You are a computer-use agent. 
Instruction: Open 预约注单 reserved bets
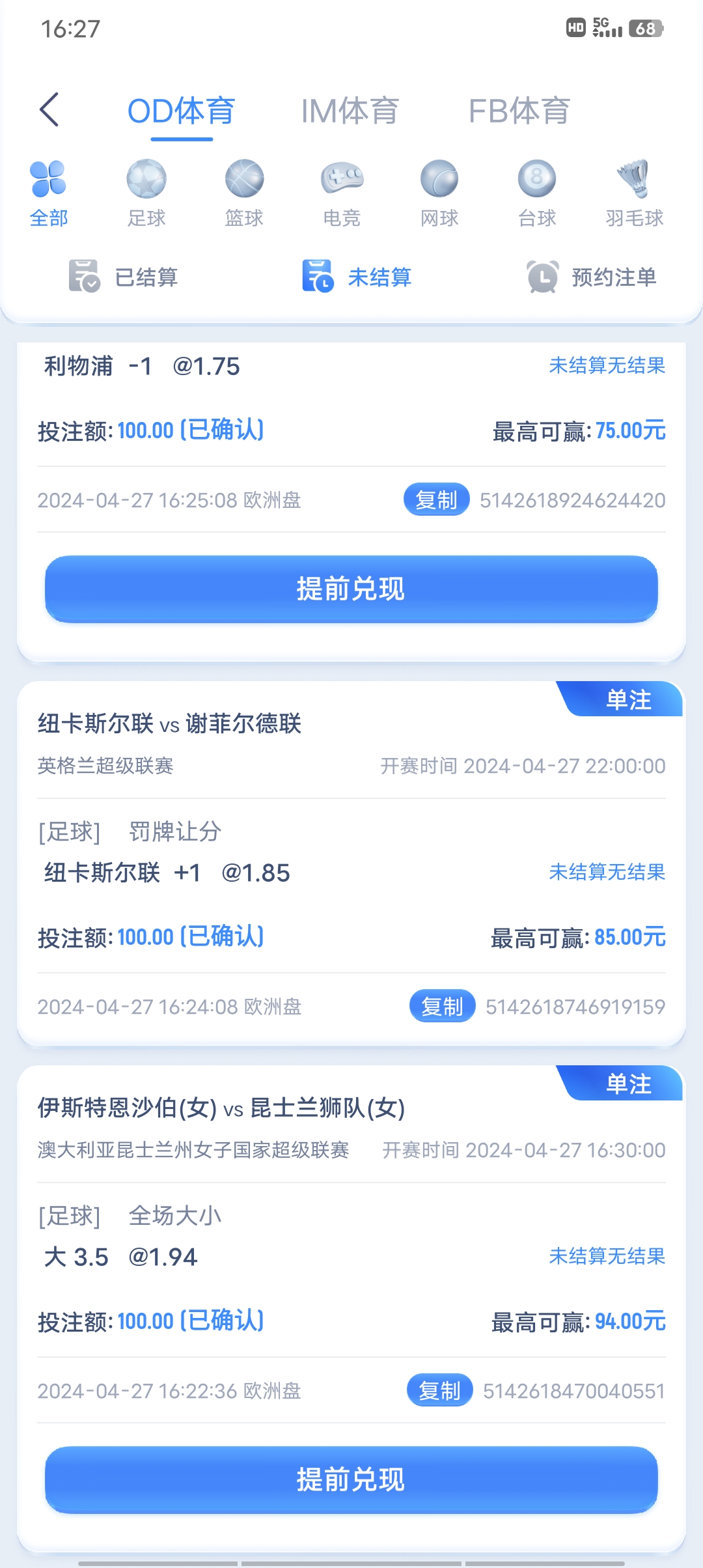point(591,277)
